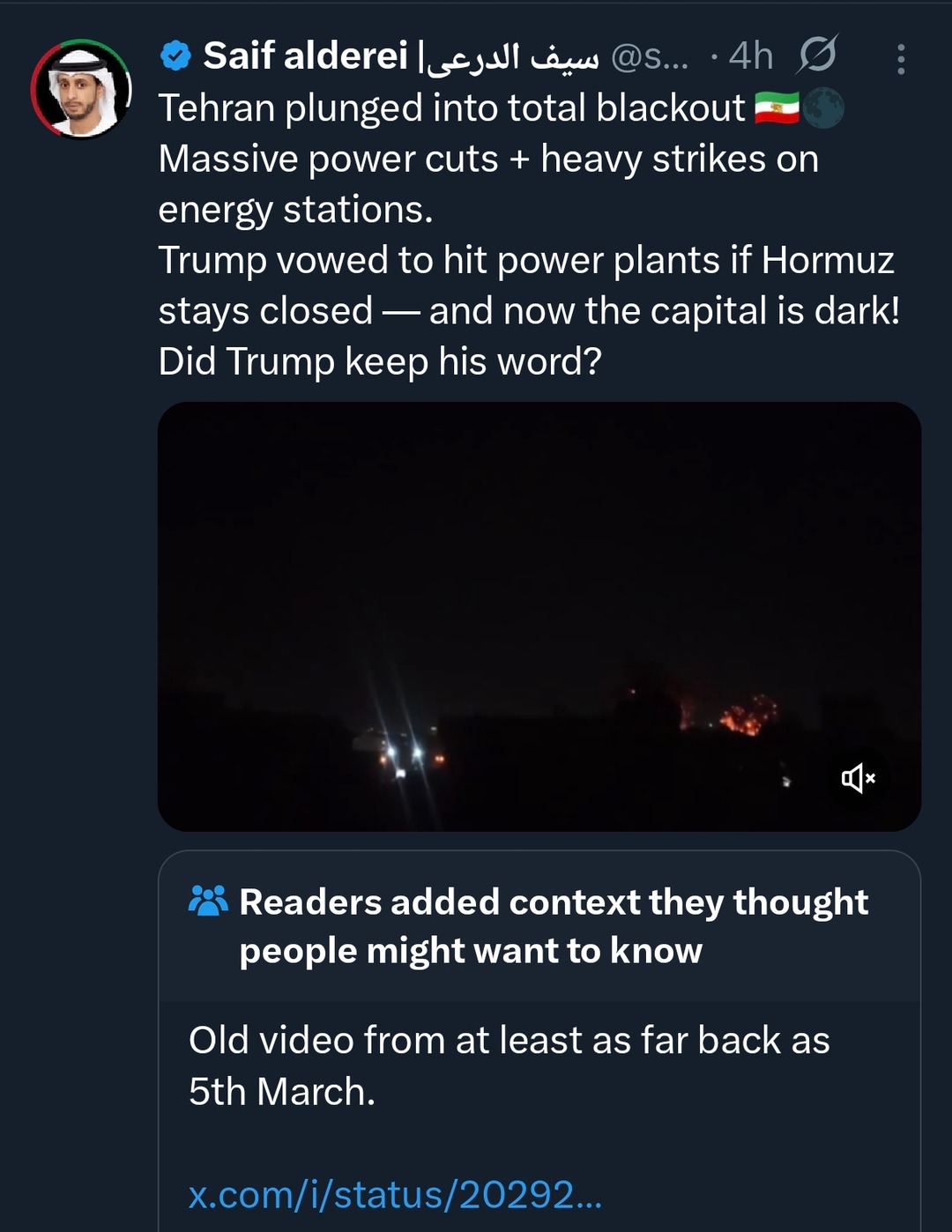Screen dimensions: 952x1232
Task: Click the muted speaker icon on the video
Action: [x=858, y=779]
